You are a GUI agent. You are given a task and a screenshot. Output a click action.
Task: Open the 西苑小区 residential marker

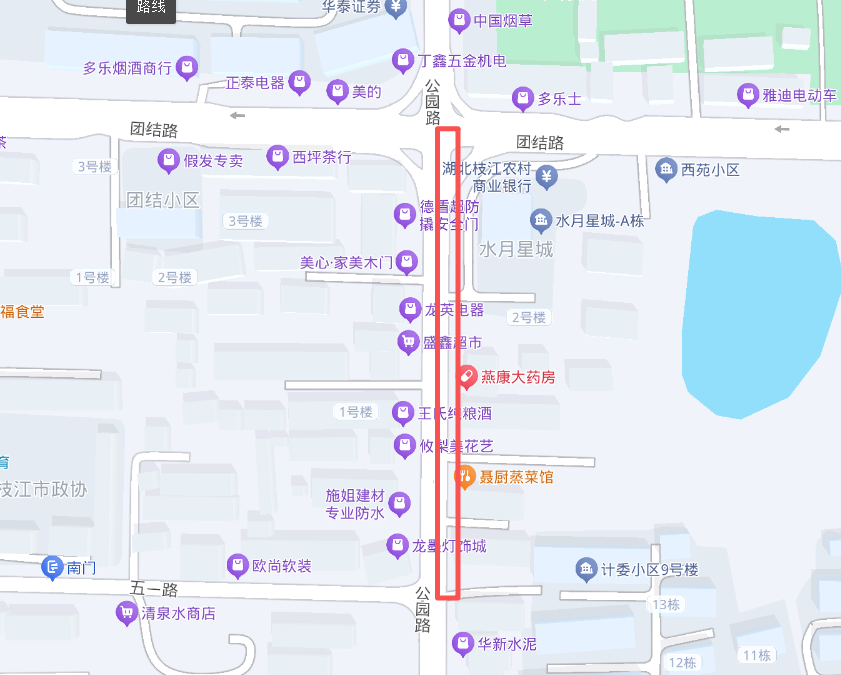click(x=666, y=170)
